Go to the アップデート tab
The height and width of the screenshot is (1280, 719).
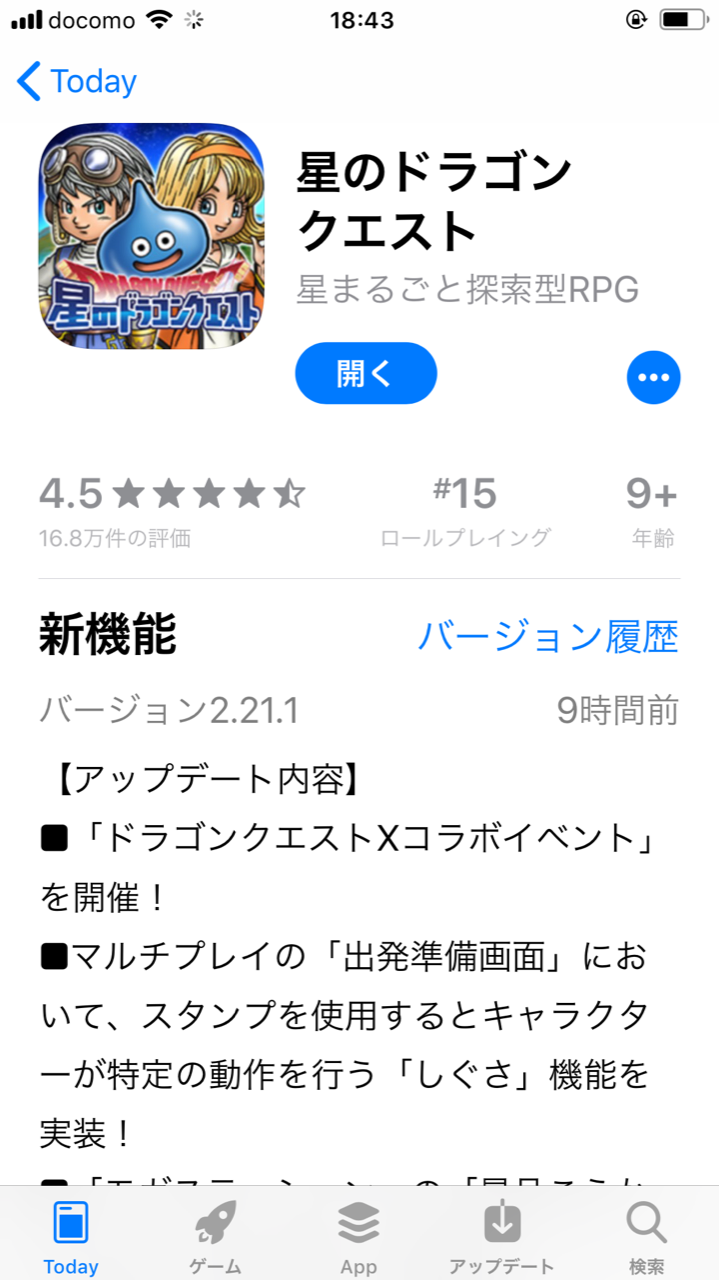501,1238
